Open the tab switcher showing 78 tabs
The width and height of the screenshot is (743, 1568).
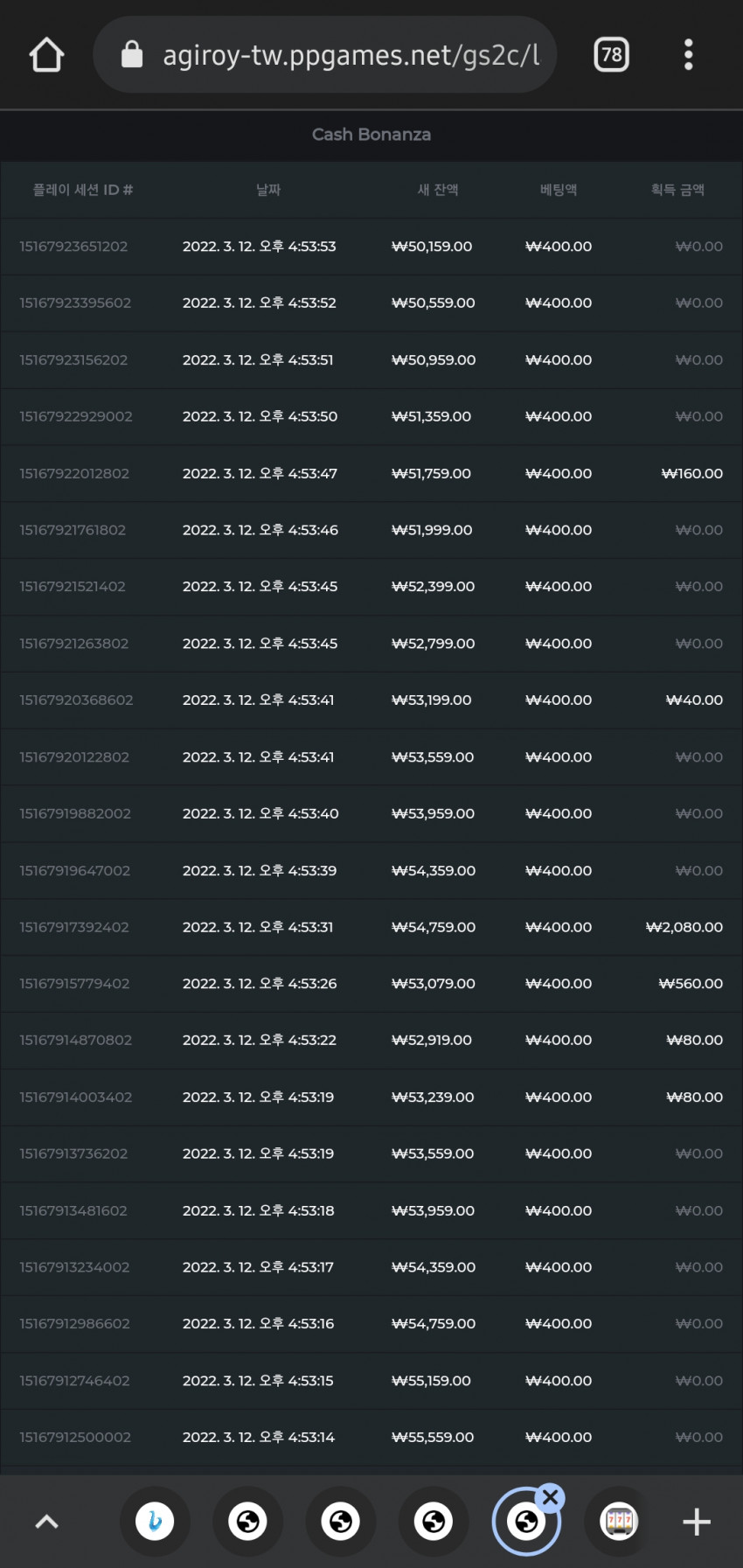(x=612, y=55)
